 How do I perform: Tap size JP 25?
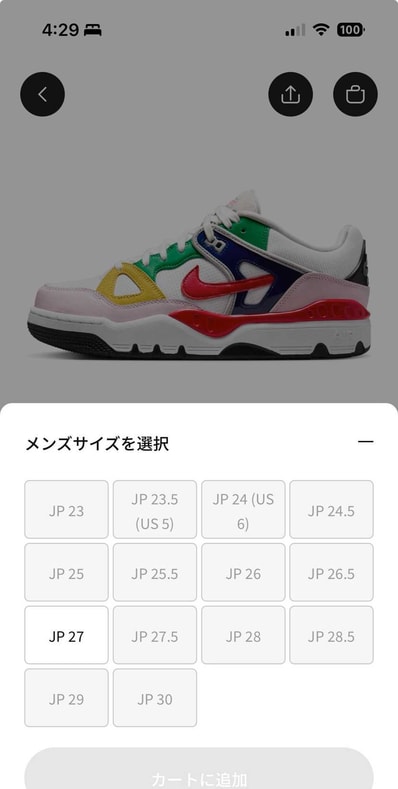(x=66, y=573)
